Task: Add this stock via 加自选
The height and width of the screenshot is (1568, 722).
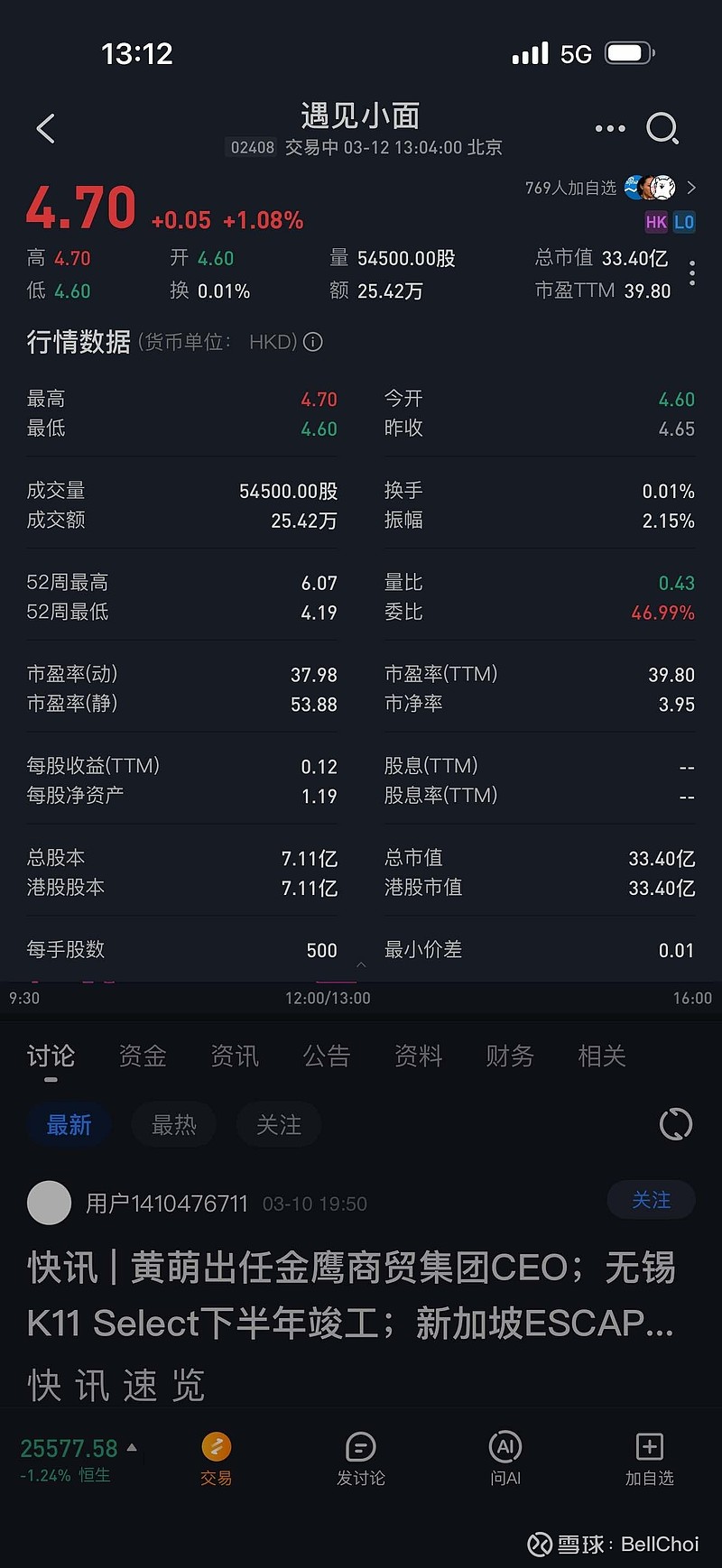Action: coord(650,1458)
